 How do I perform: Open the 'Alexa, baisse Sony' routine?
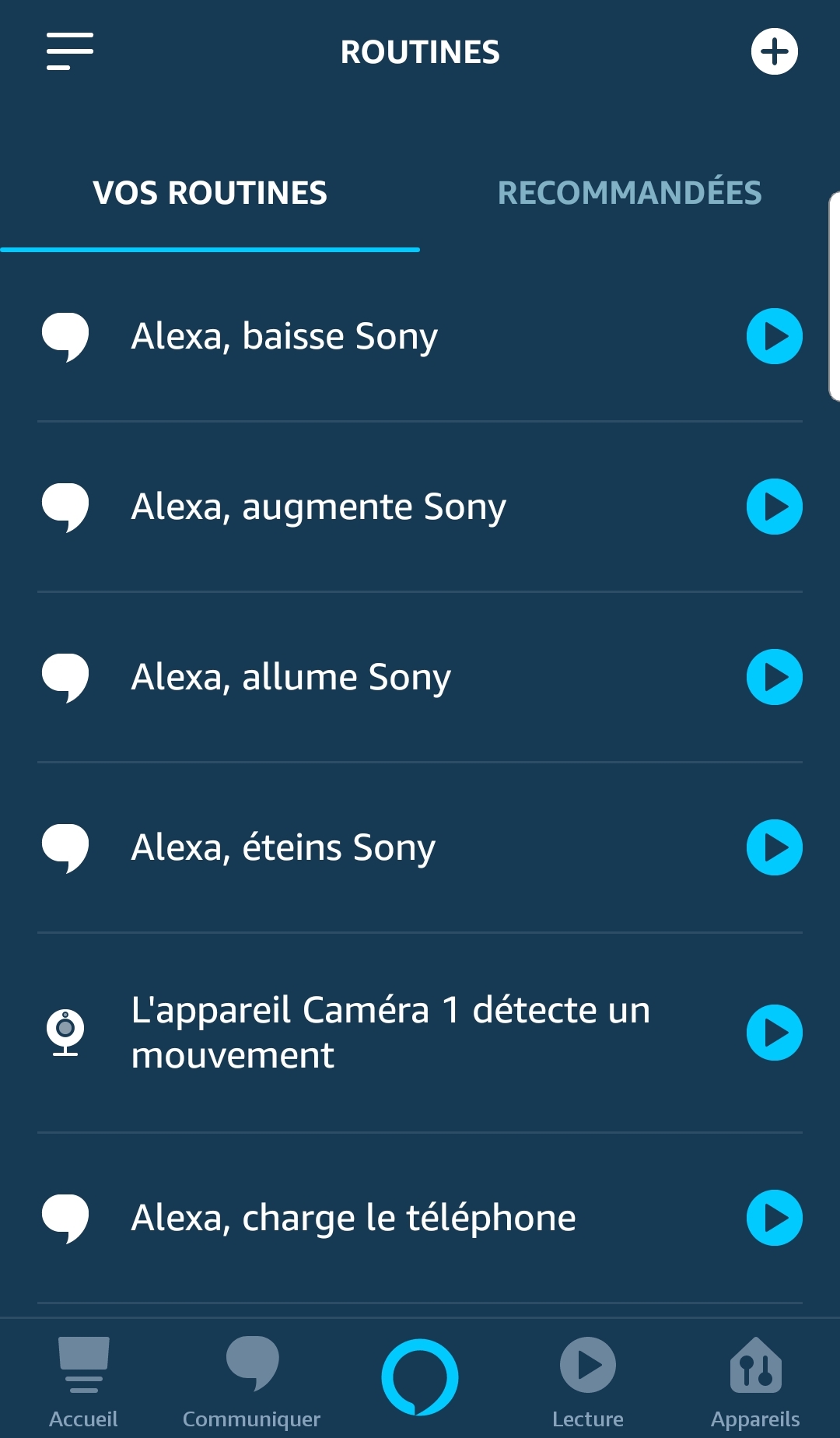(284, 336)
